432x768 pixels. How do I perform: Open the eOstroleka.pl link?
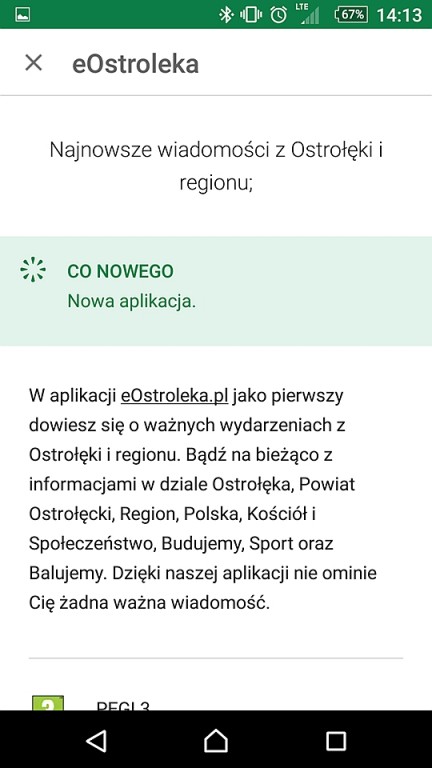(x=174, y=396)
